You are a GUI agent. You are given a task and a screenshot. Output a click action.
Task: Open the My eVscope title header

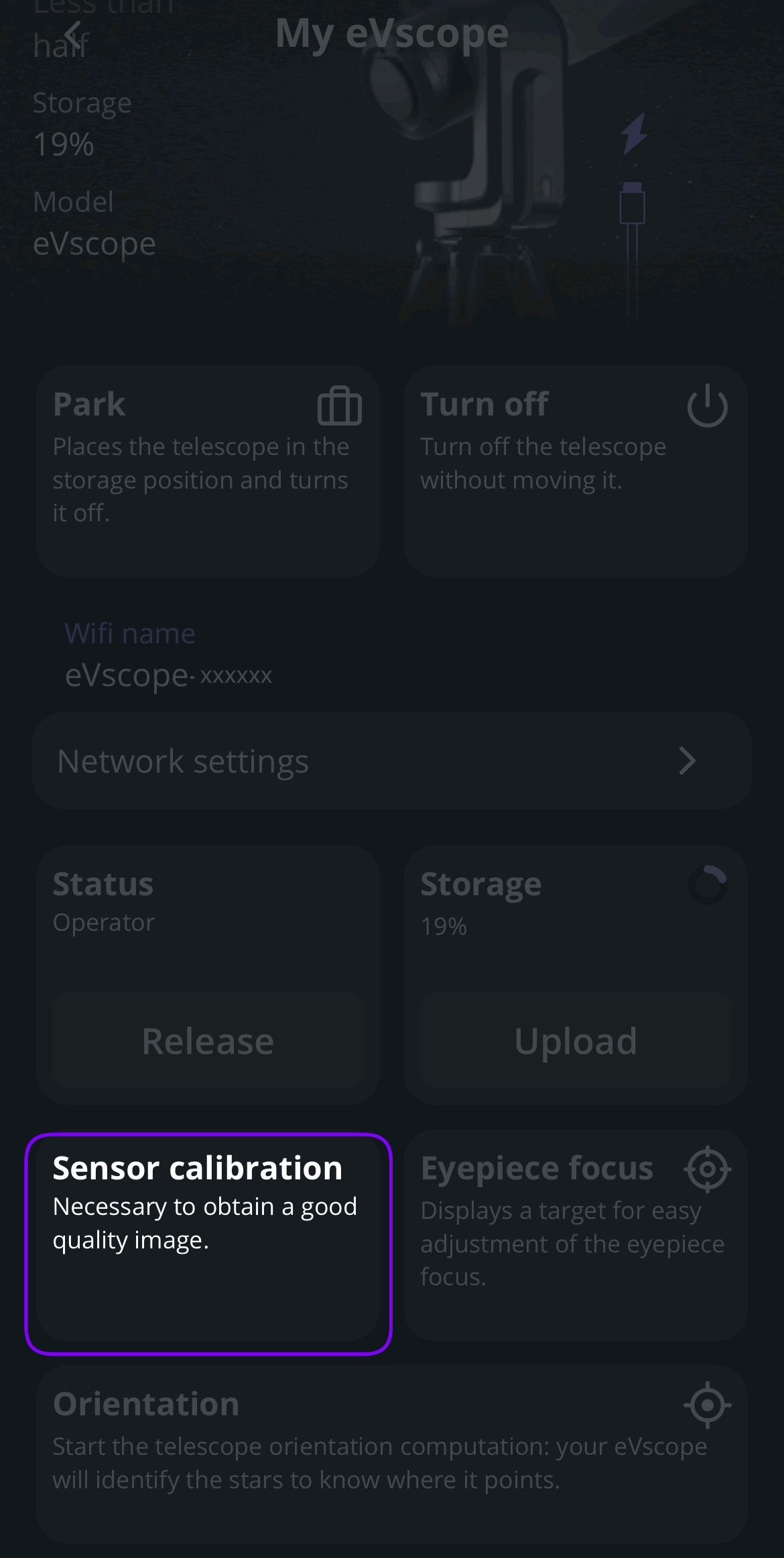[392, 34]
